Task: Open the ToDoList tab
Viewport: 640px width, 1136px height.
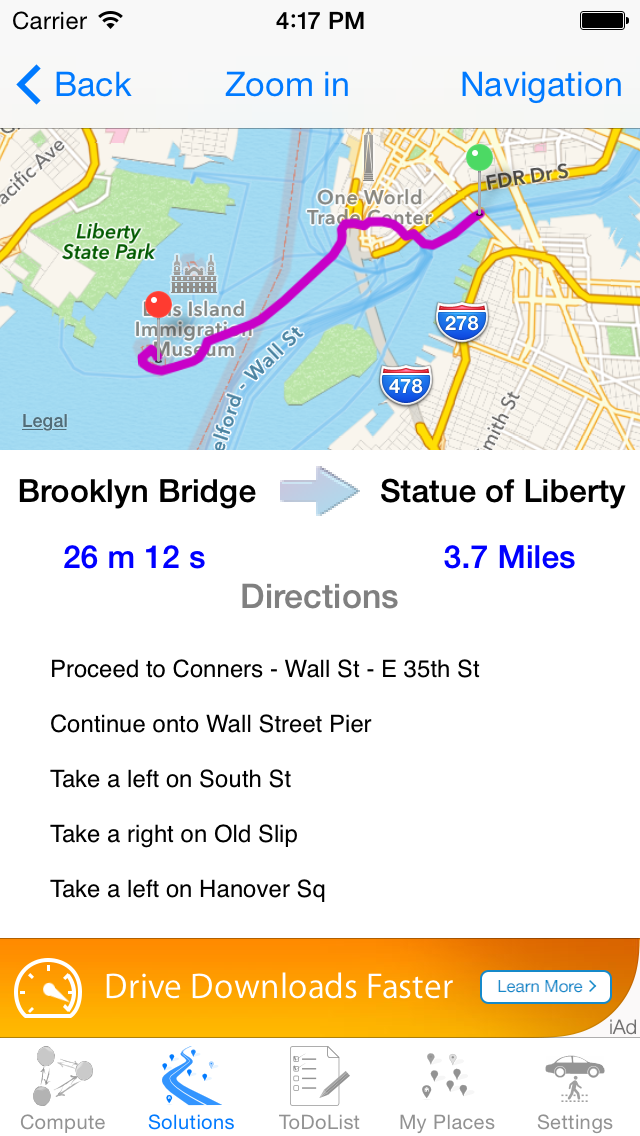Action: [319, 1087]
